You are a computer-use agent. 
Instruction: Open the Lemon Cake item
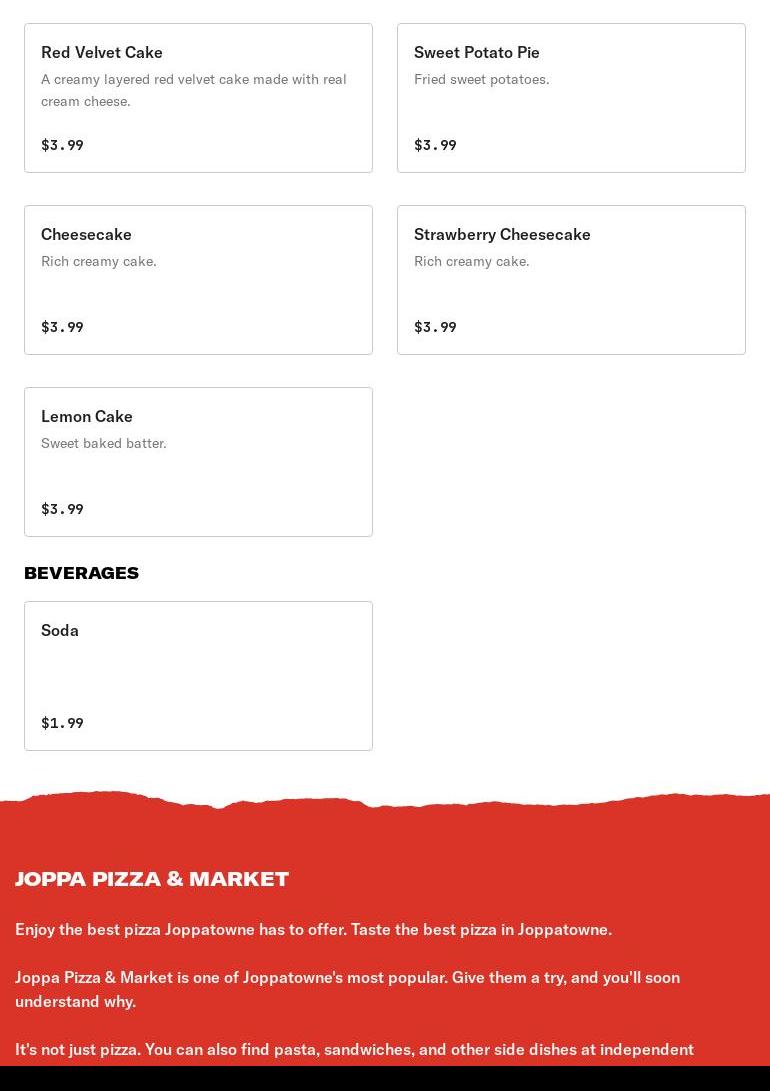click(x=198, y=462)
